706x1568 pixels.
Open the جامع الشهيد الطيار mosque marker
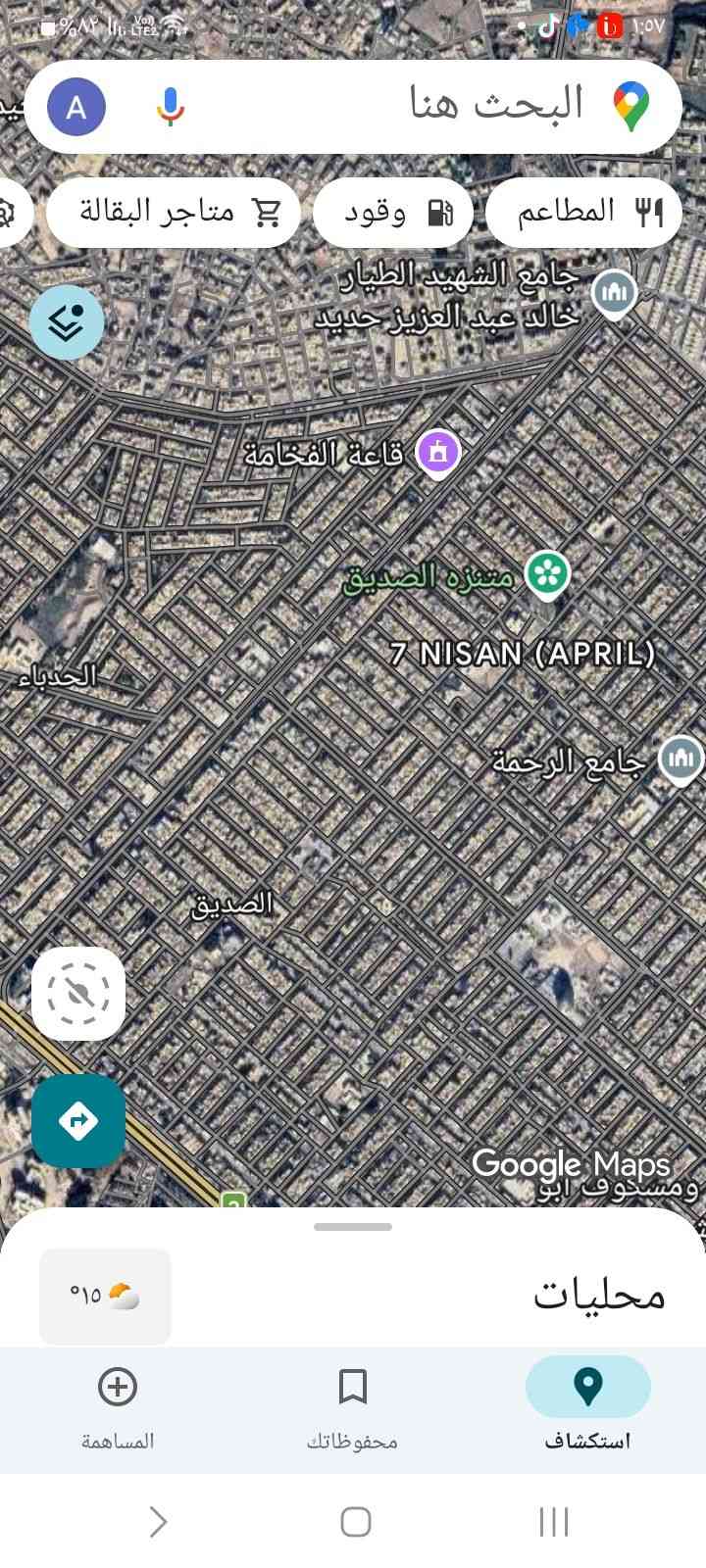pos(615,291)
